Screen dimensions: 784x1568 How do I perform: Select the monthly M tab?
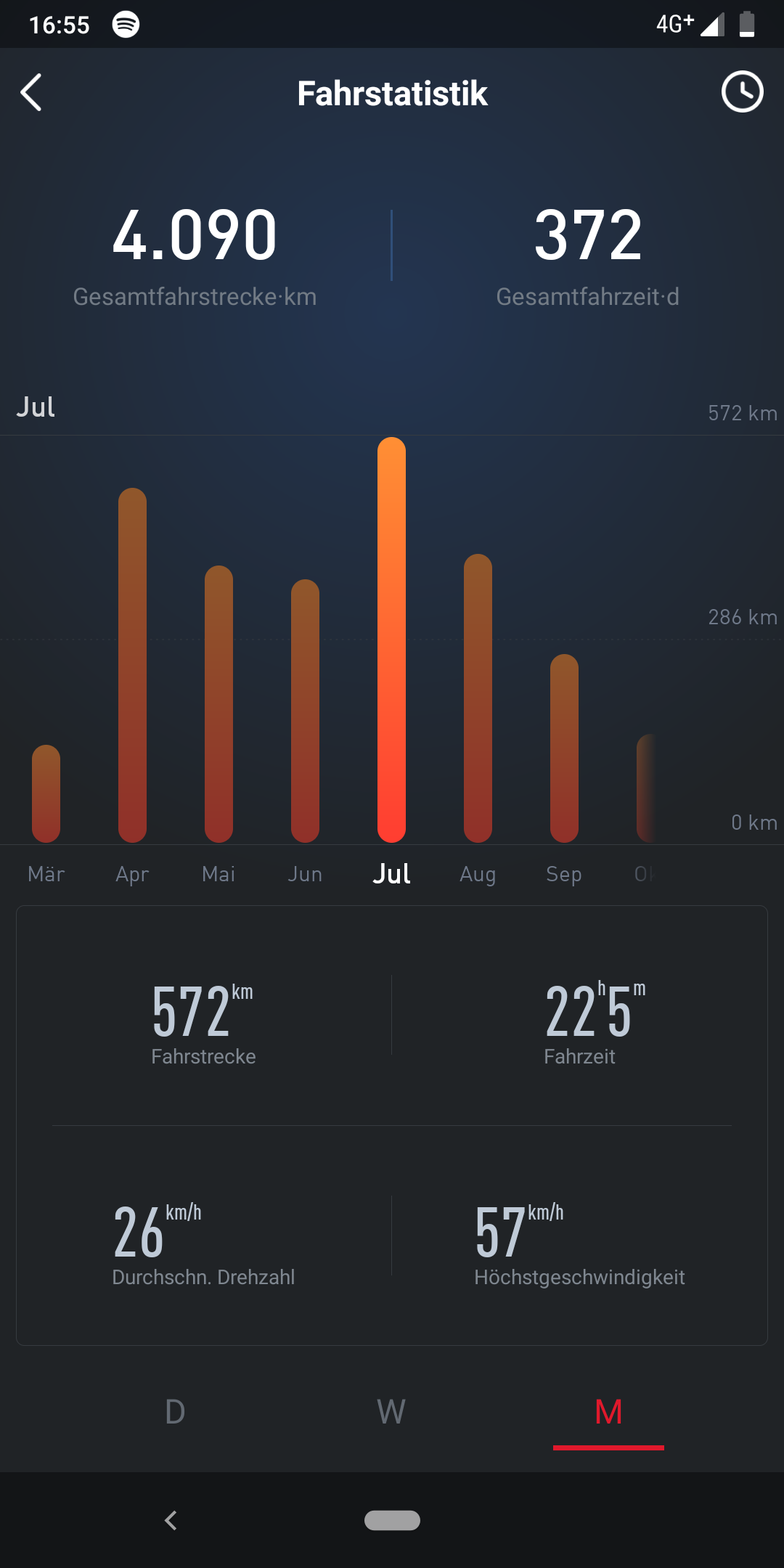[608, 1412]
